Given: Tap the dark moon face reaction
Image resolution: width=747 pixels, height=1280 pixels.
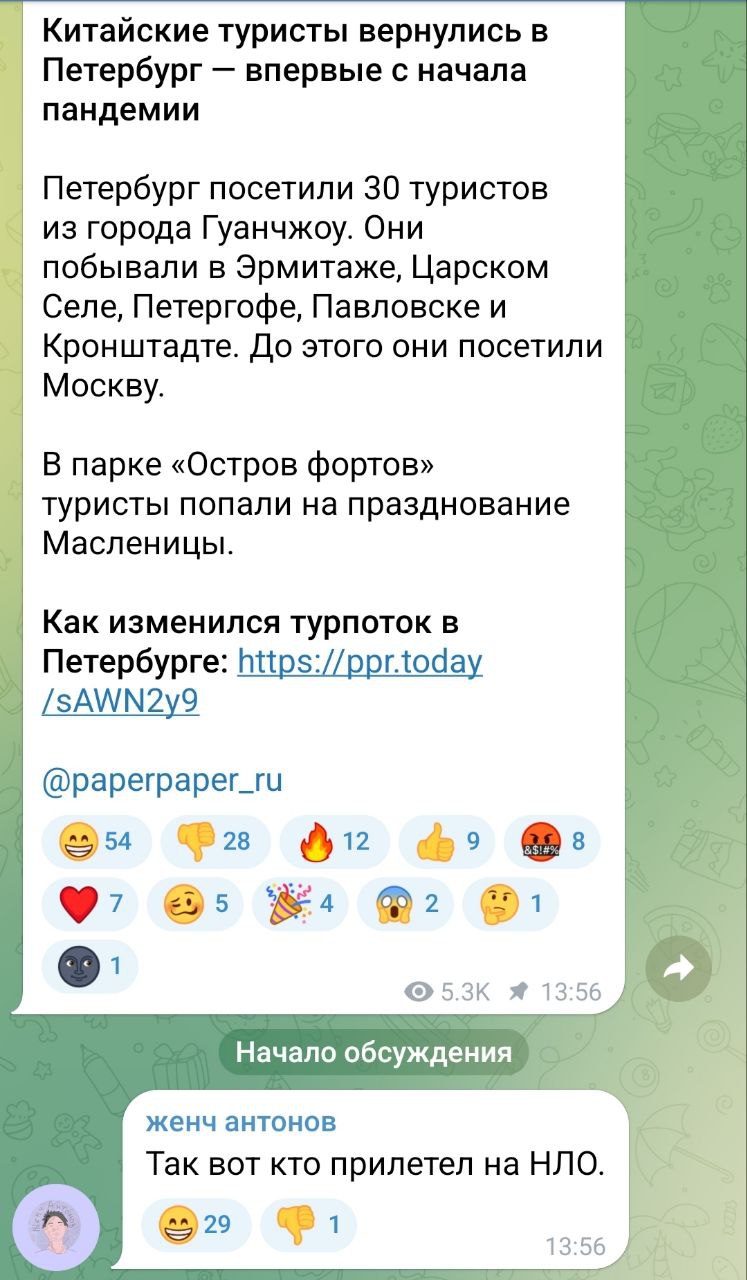Looking at the screenshot, I should click(x=89, y=967).
